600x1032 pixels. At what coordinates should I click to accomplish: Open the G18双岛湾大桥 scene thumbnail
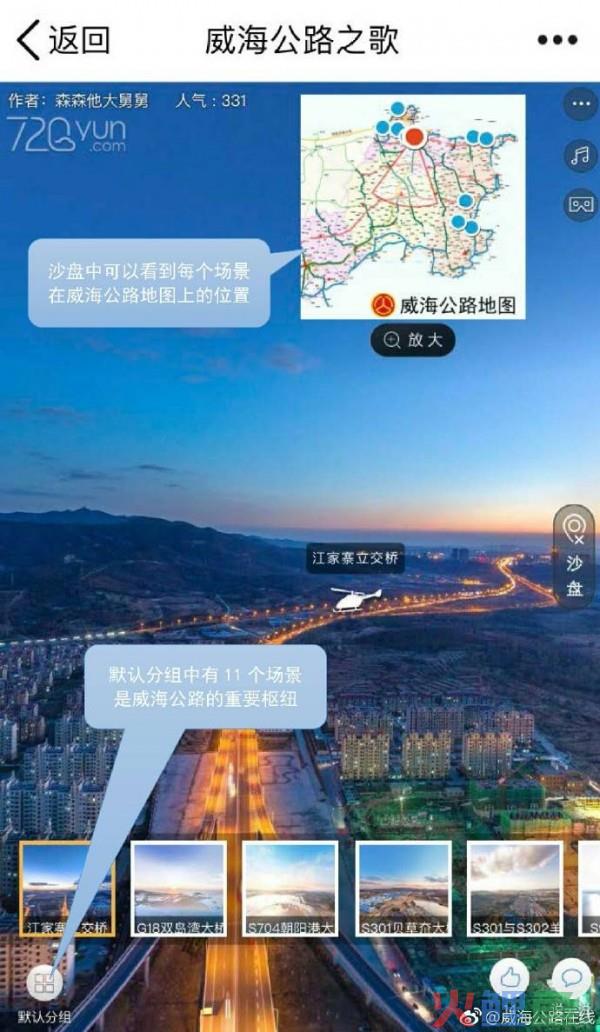[x=179, y=888]
